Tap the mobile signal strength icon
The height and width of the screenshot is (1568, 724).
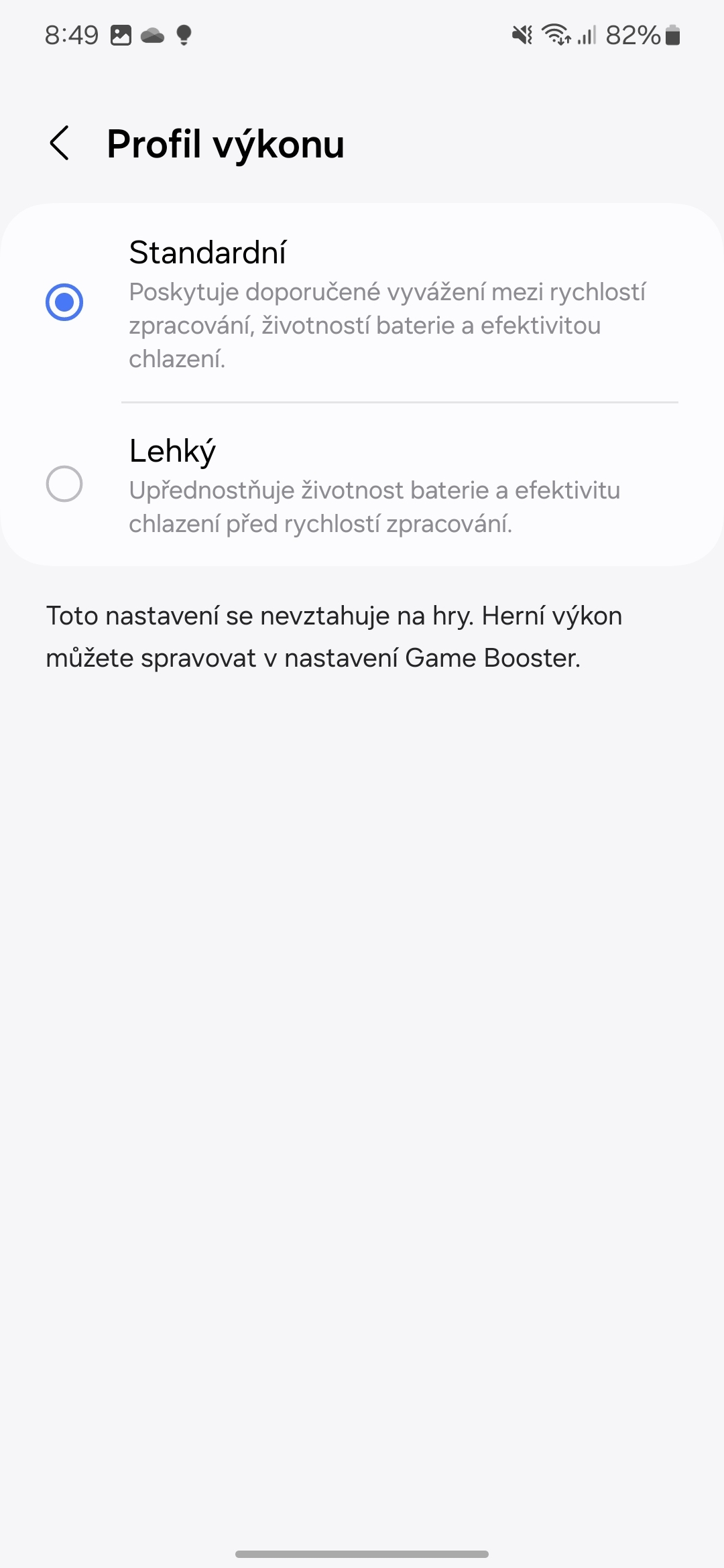coord(588,35)
